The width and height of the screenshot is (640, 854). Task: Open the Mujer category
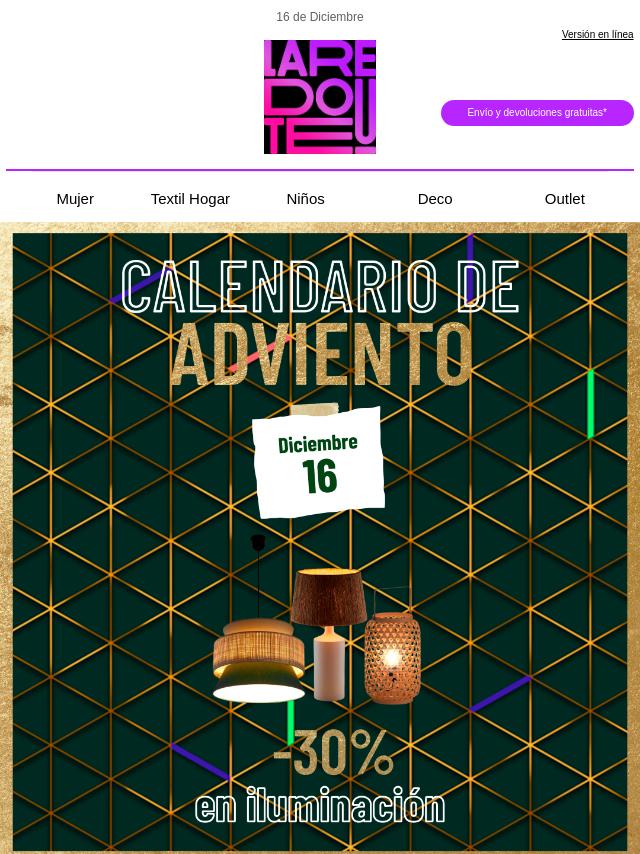[x=75, y=199]
